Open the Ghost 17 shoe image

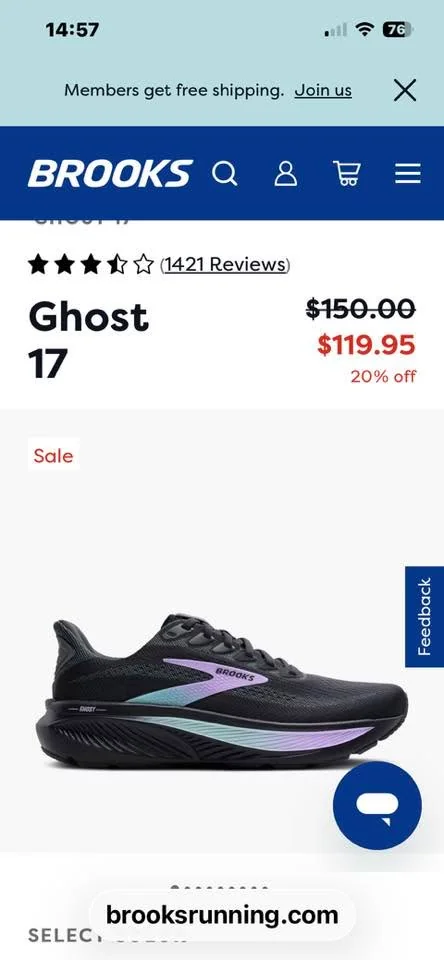pos(222,691)
